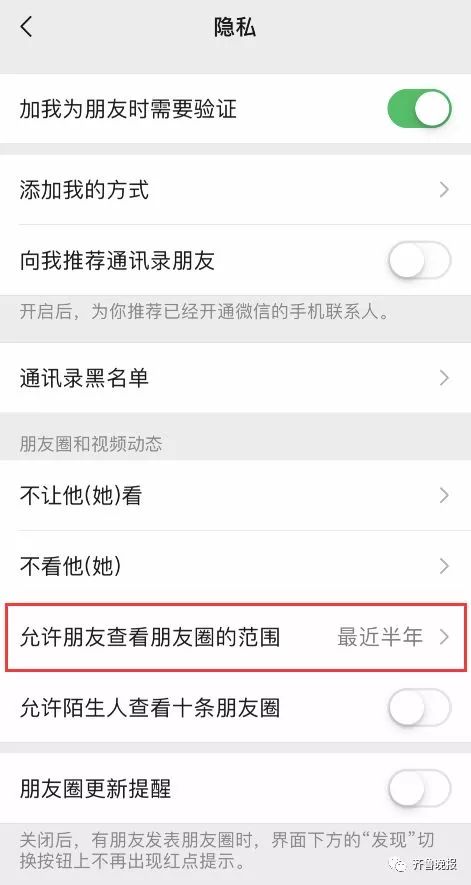Change 允许朋友查看朋友圈的范围 setting

(x=236, y=637)
